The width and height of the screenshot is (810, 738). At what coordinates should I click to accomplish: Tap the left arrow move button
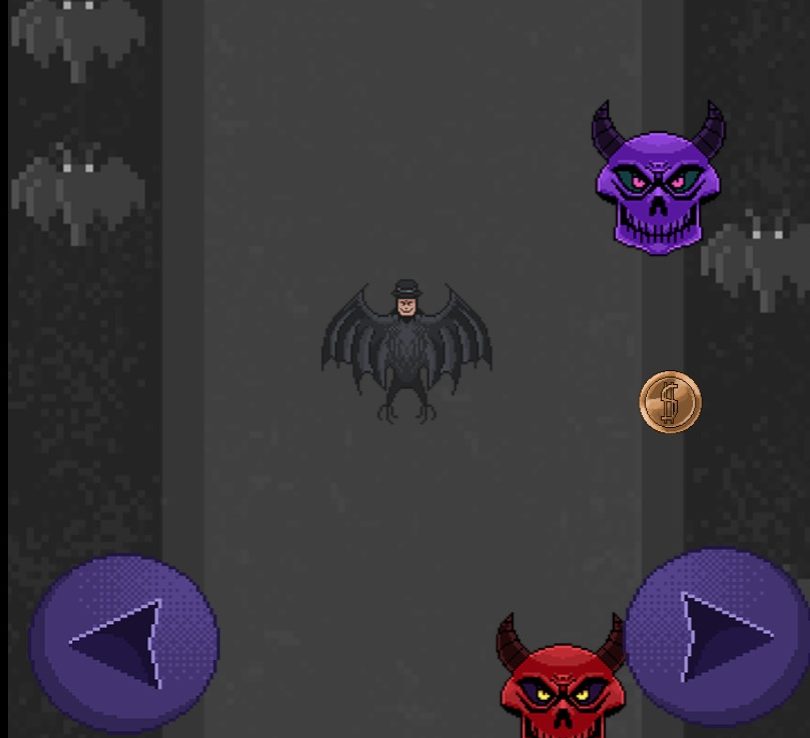(x=124, y=643)
